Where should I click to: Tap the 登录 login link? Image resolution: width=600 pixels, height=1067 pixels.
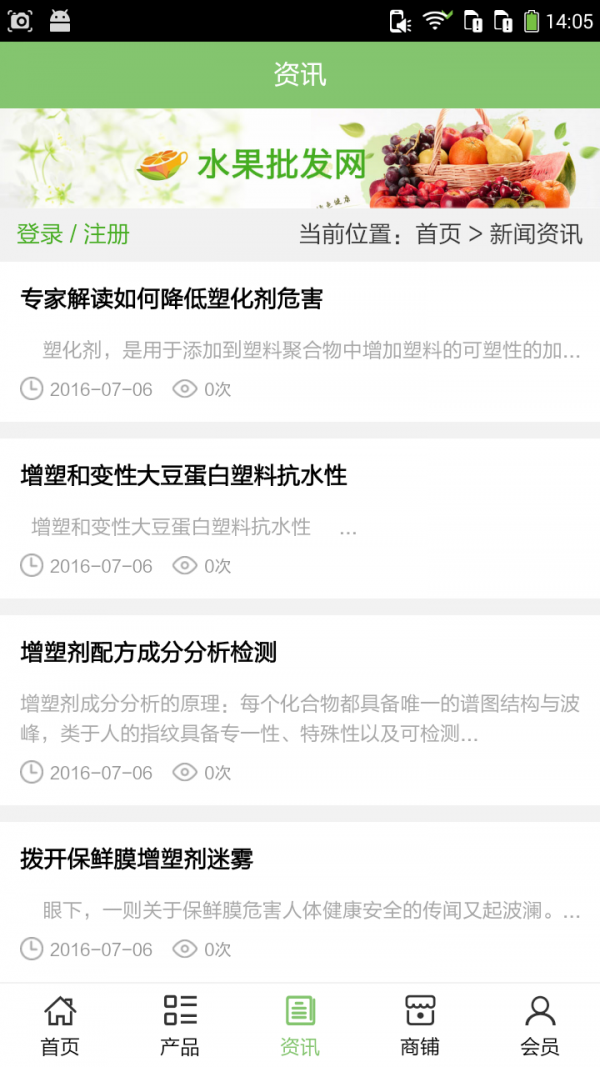pos(39,235)
